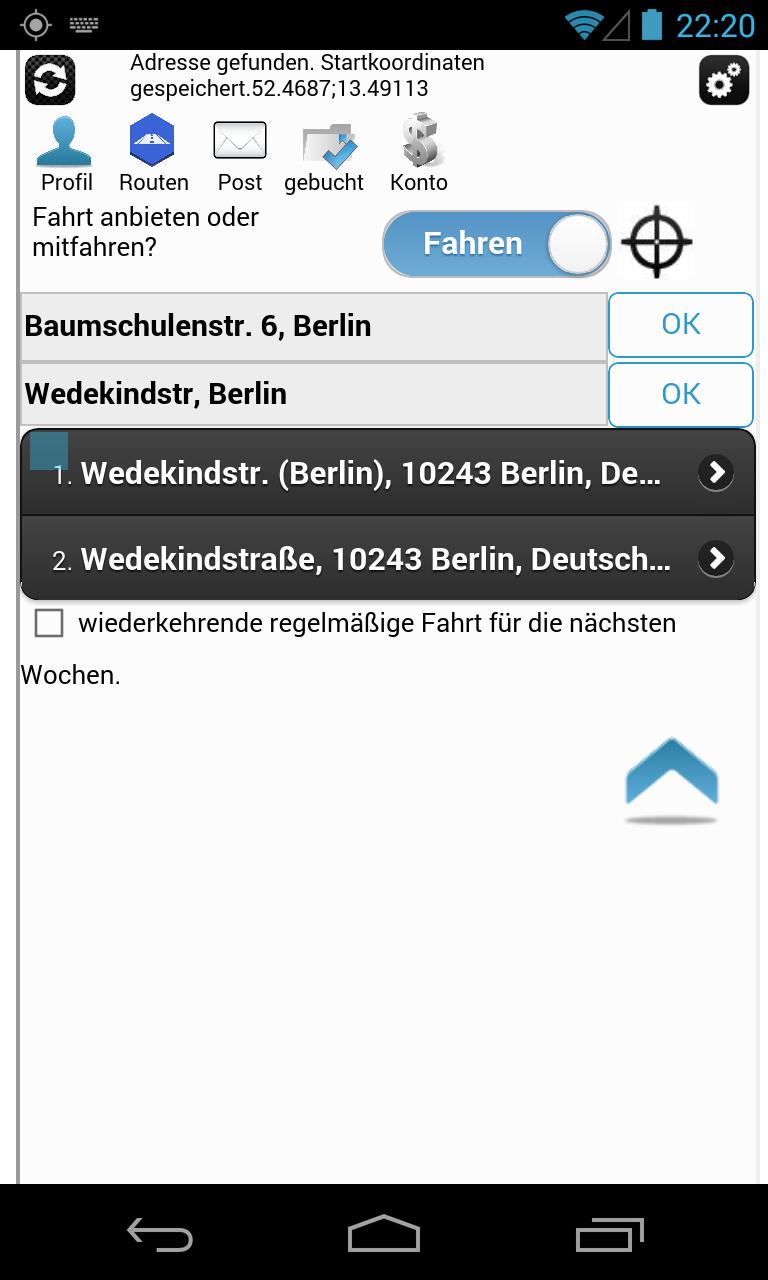768x1280 pixels.
Task: Check the wiederkehrende regelmäßige Fahrt box
Action: 49,624
